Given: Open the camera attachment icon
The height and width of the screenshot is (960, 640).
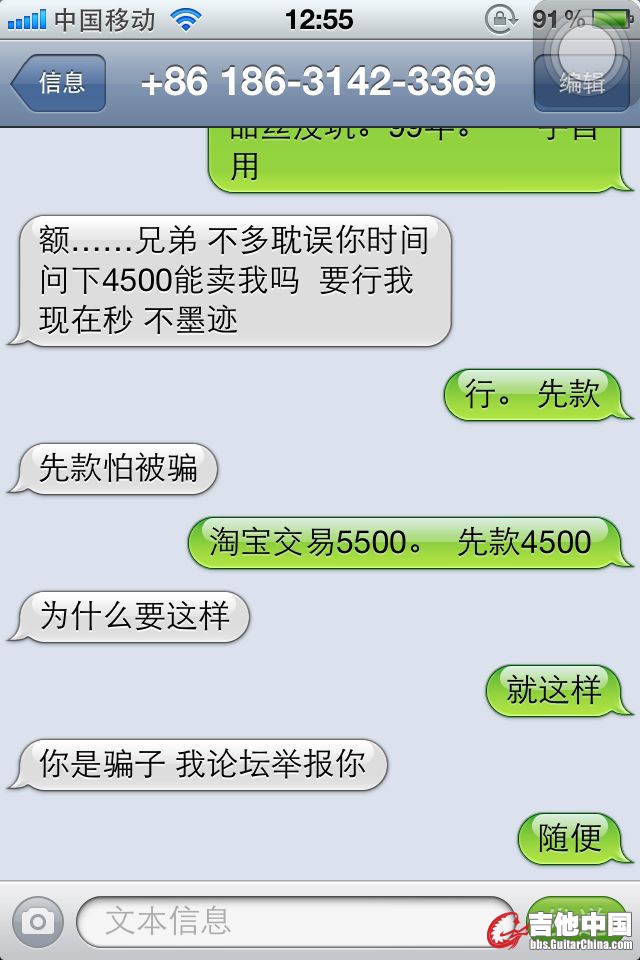Looking at the screenshot, I should click(38, 921).
